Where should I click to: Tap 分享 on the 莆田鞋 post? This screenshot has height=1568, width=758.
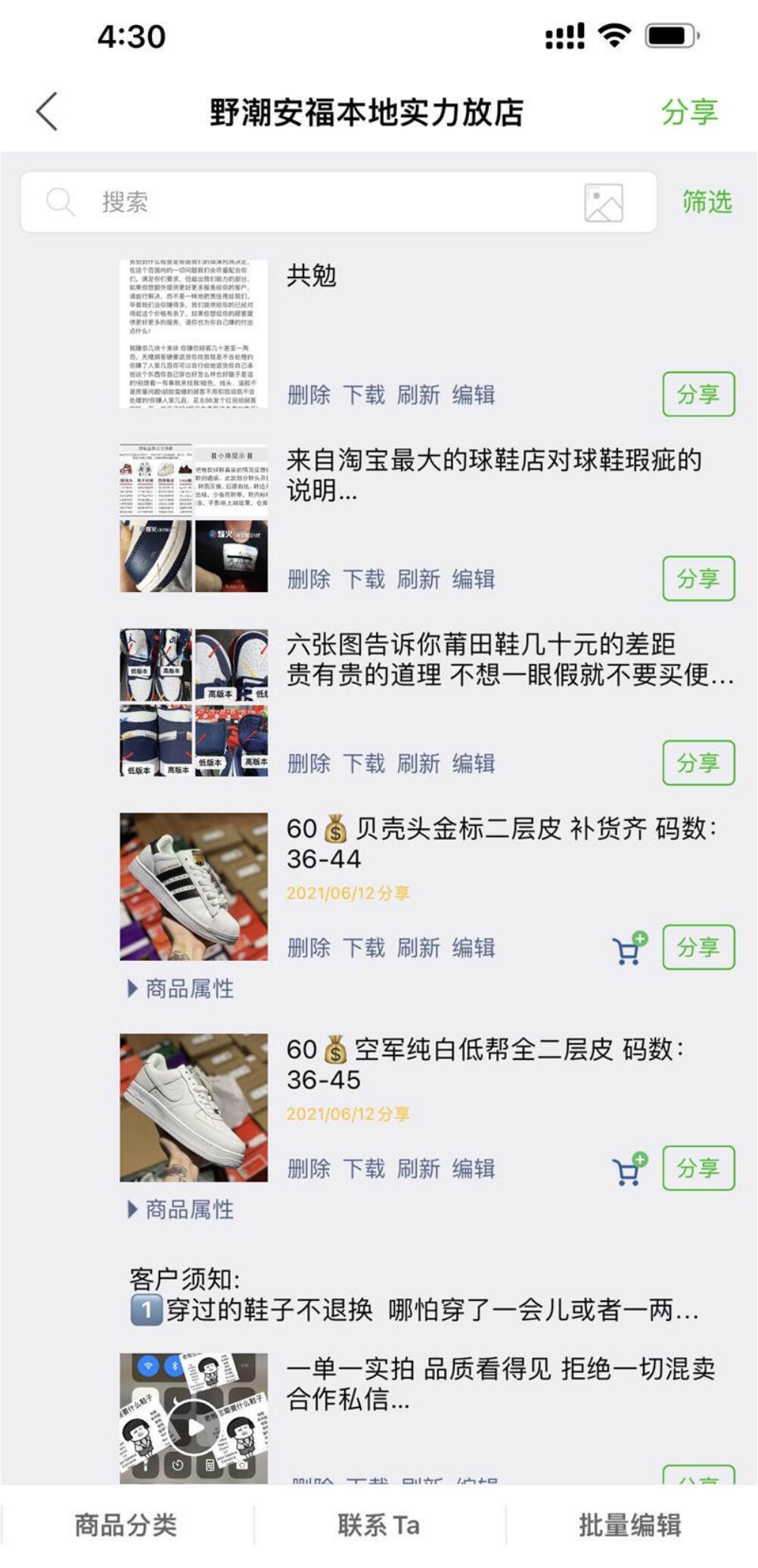697,762
